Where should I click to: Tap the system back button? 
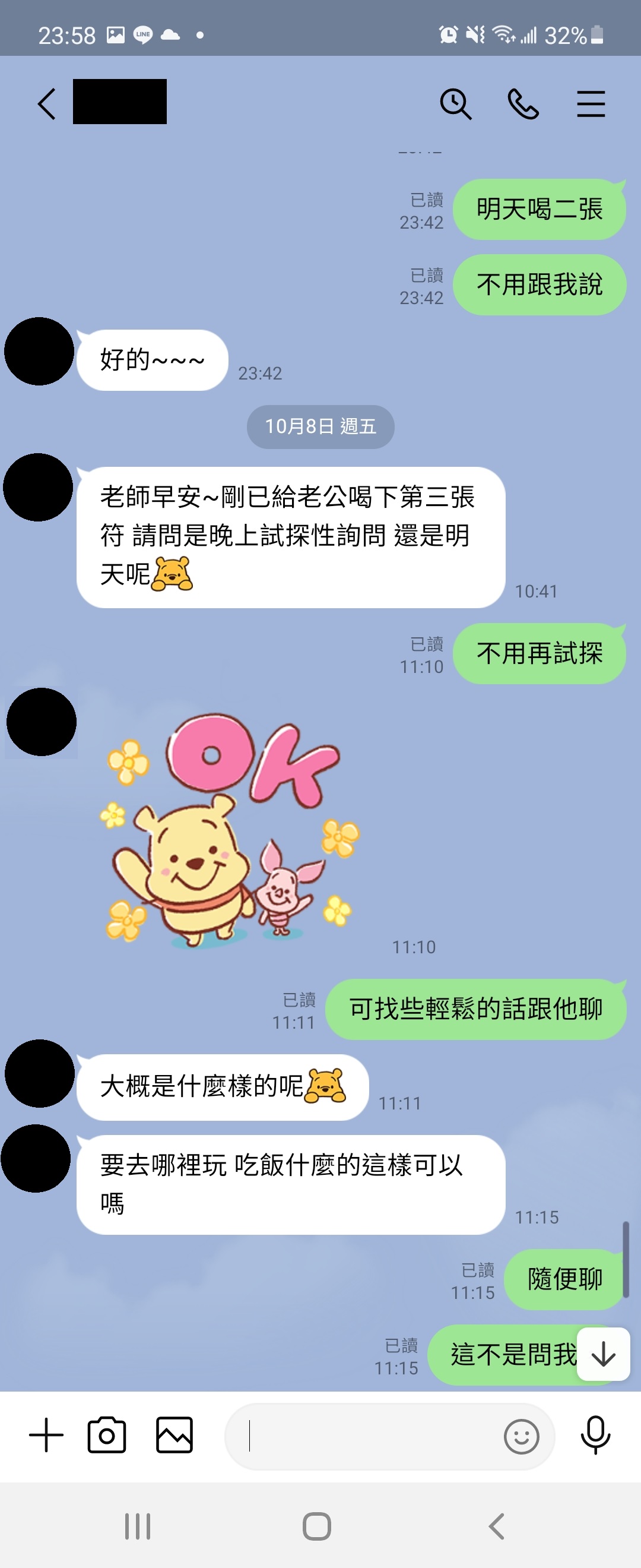tap(497, 1526)
